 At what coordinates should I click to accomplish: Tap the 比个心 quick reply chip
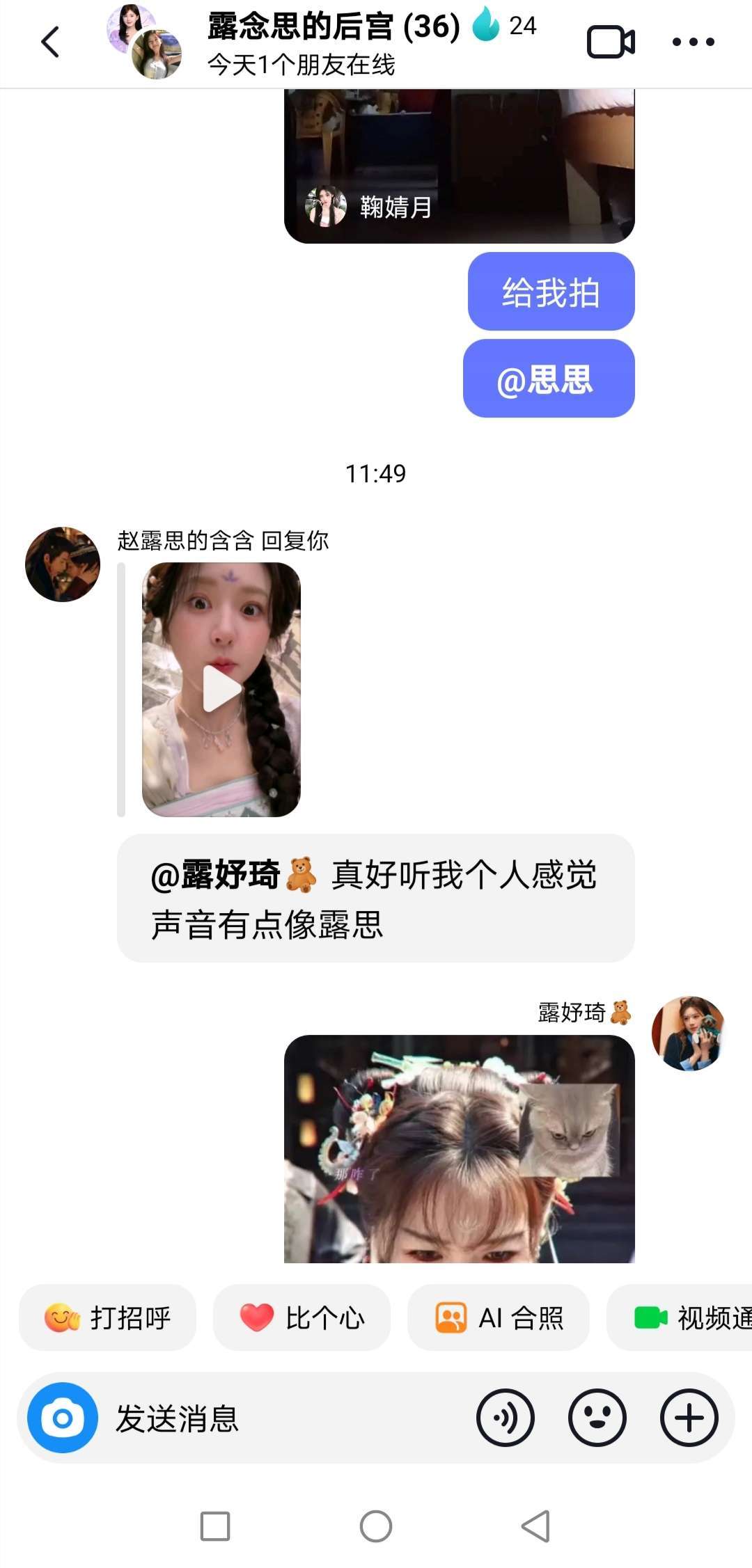point(302,1317)
